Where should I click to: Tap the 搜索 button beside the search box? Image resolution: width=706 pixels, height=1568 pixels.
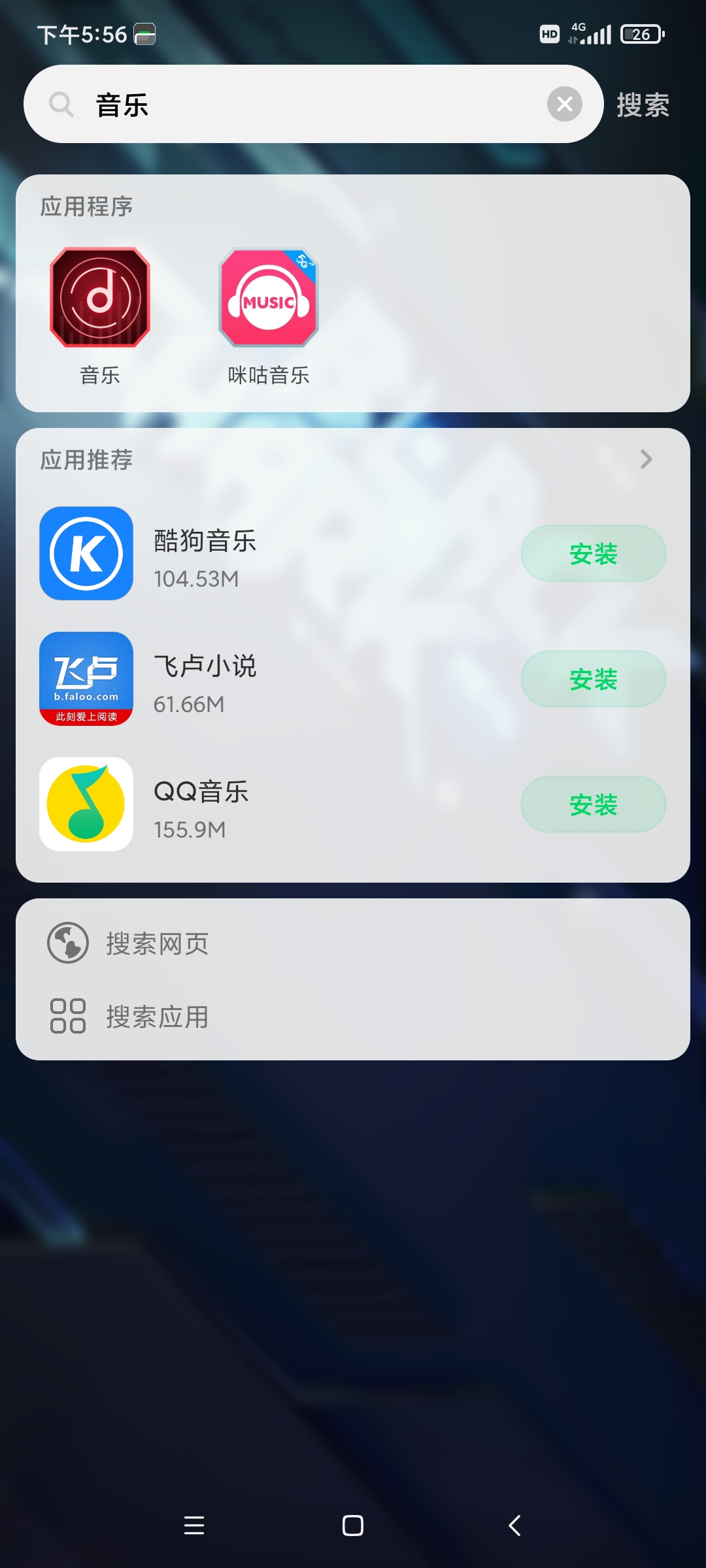tap(643, 105)
